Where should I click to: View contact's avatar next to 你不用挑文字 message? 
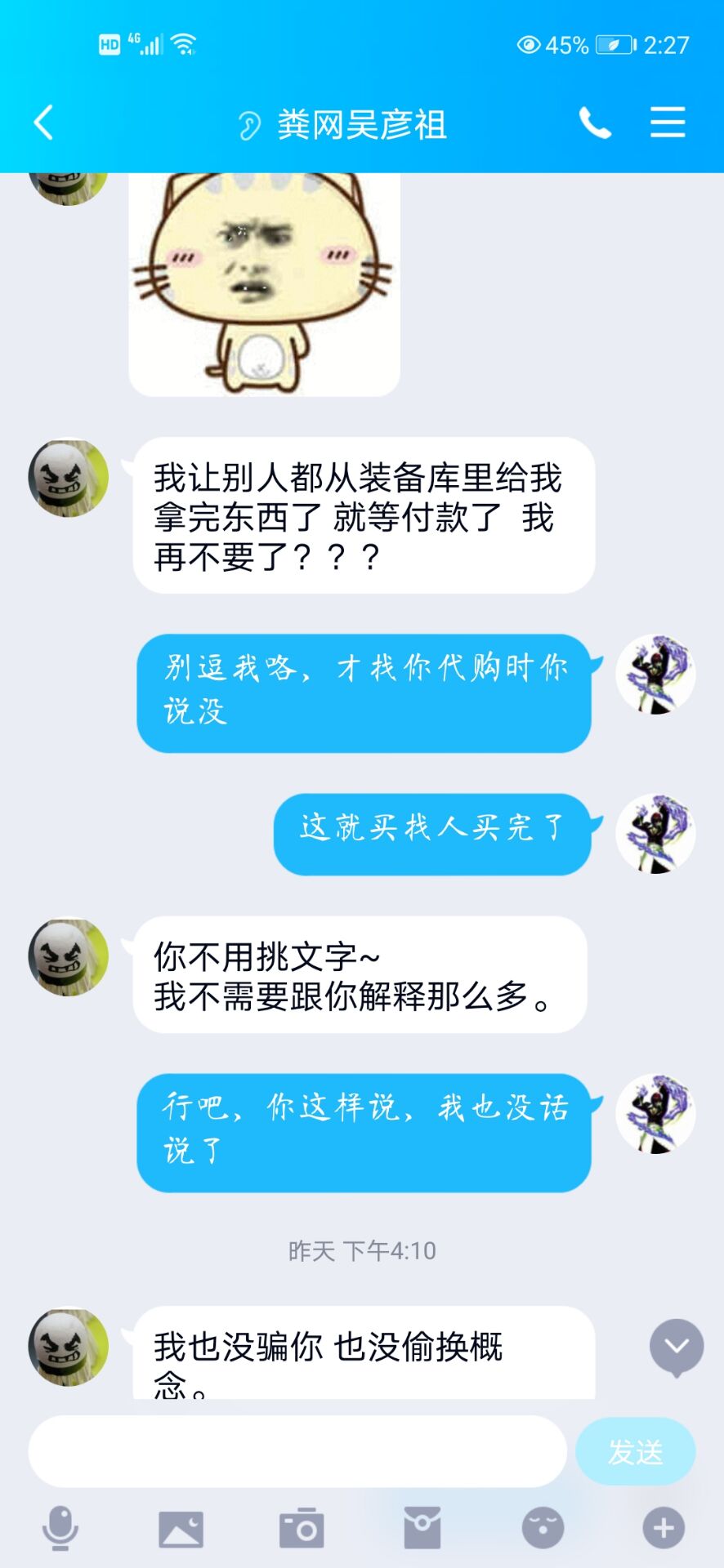(x=69, y=957)
